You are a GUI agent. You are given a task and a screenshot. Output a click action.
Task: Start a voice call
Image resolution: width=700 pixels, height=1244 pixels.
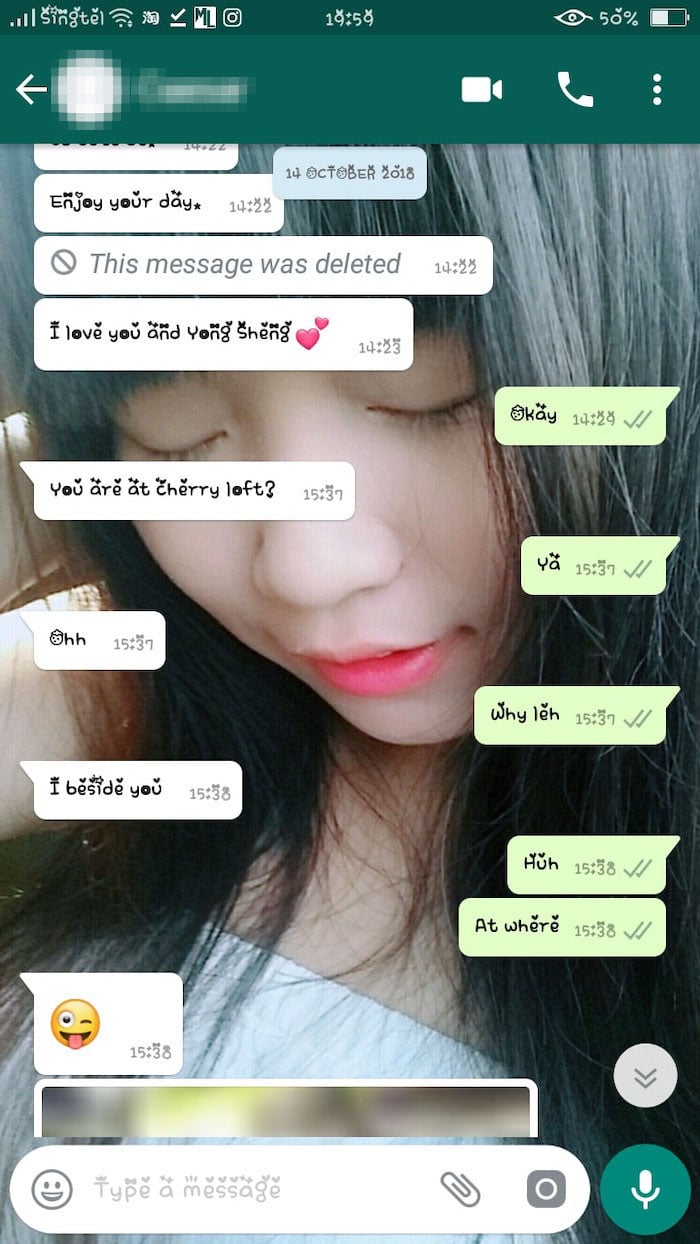(x=575, y=90)
